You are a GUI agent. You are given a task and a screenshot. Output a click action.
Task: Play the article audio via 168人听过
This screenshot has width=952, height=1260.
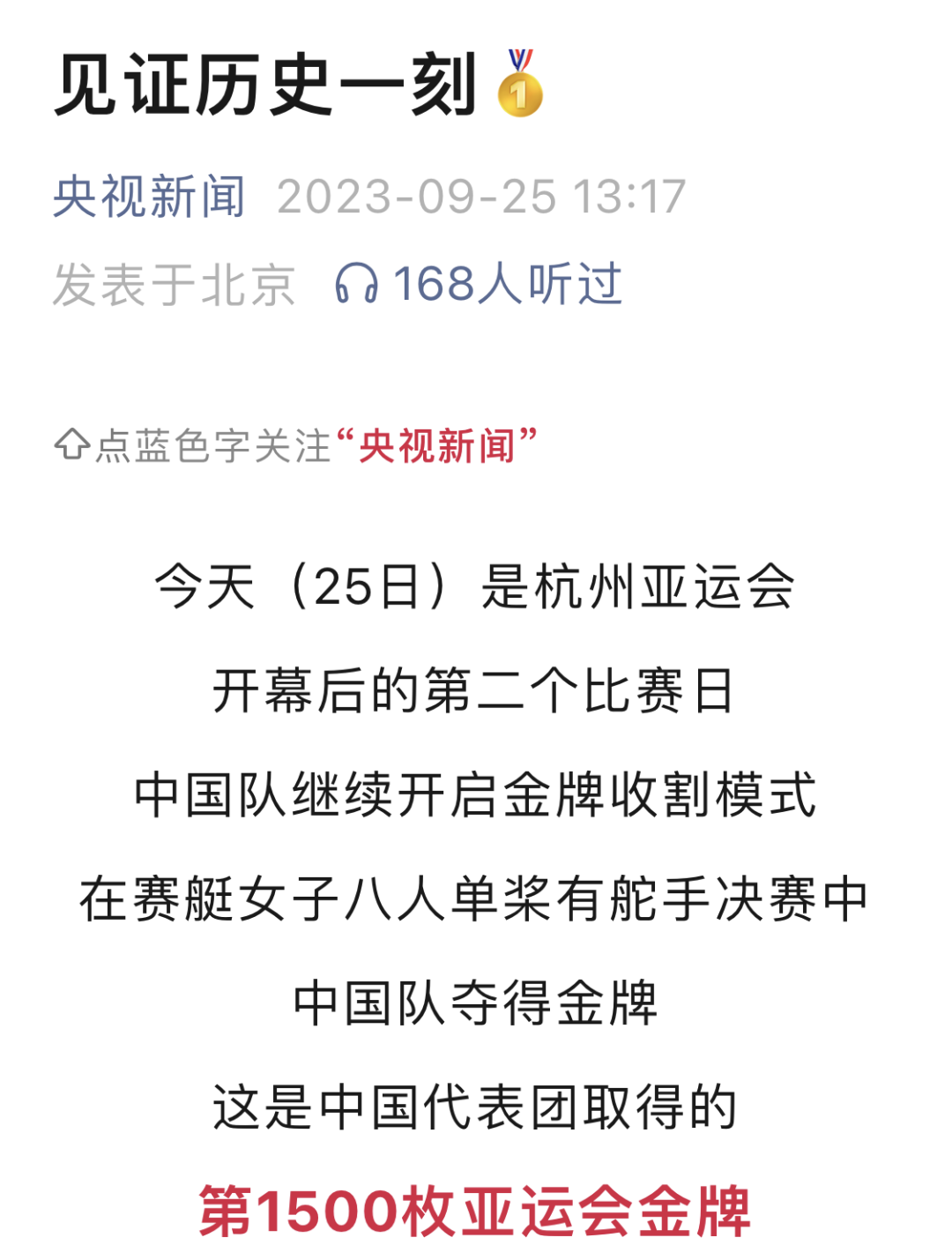coord(479,284)
